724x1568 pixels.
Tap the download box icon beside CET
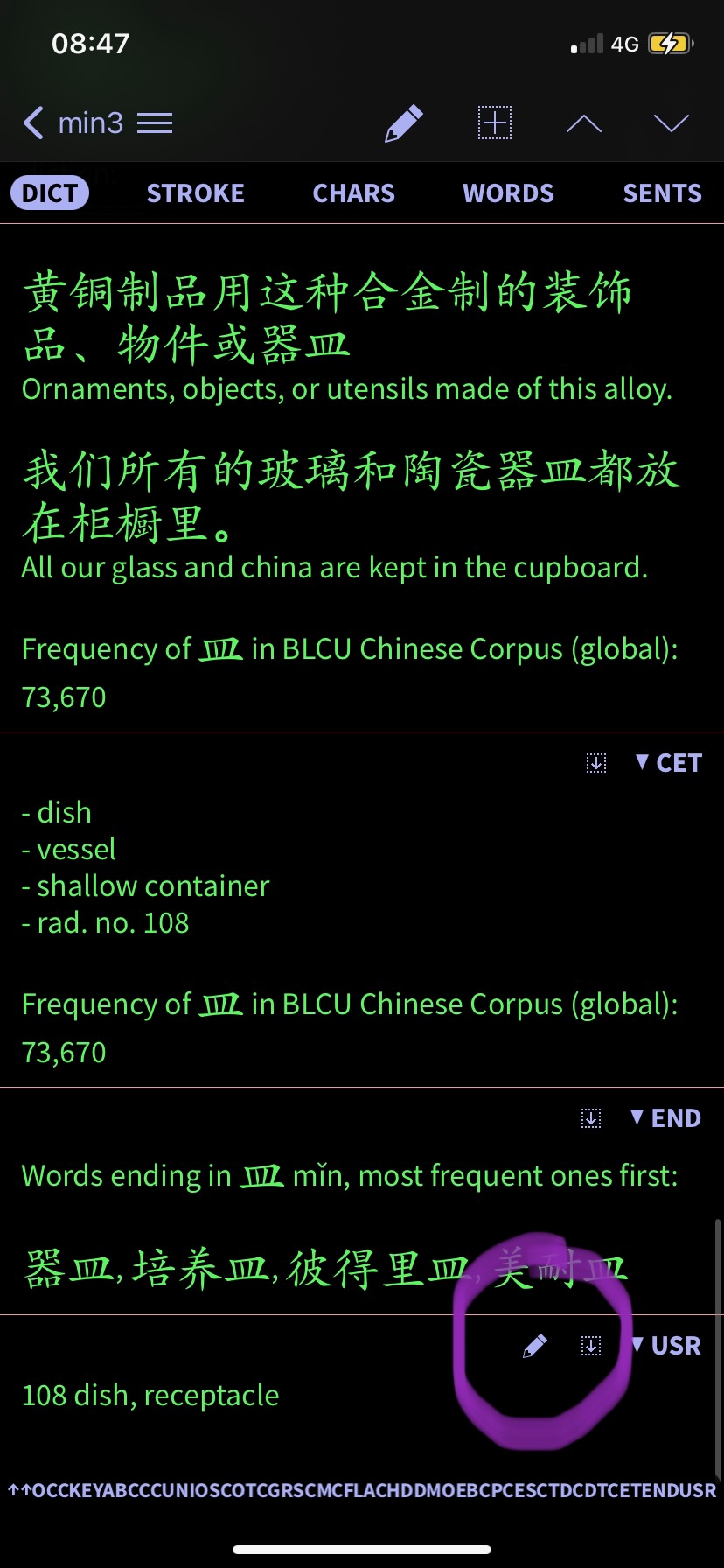coord(596,763)
